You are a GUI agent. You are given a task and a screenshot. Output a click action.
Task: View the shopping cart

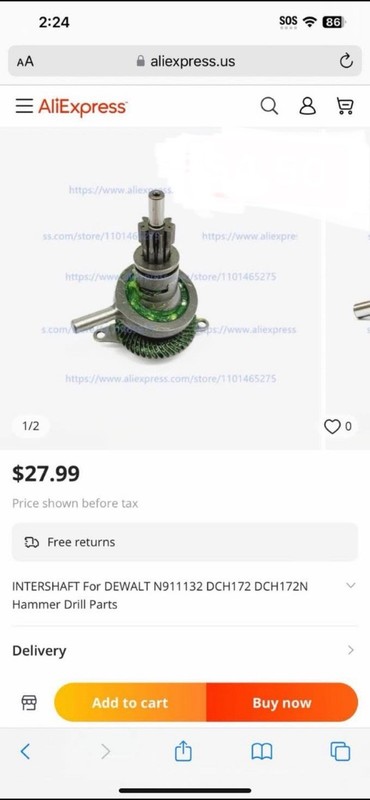point(345,106)
